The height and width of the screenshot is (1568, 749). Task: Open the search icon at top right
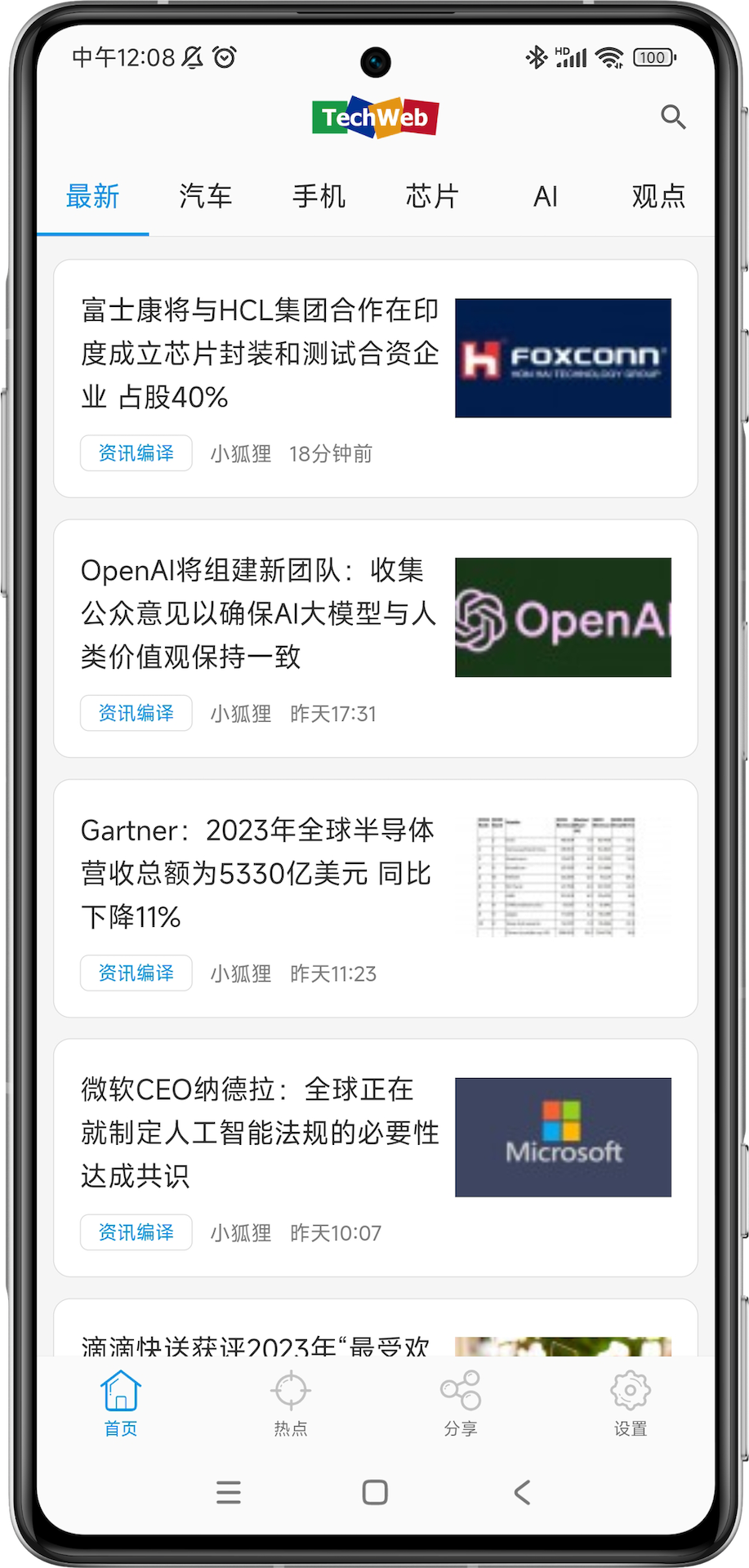674,118
